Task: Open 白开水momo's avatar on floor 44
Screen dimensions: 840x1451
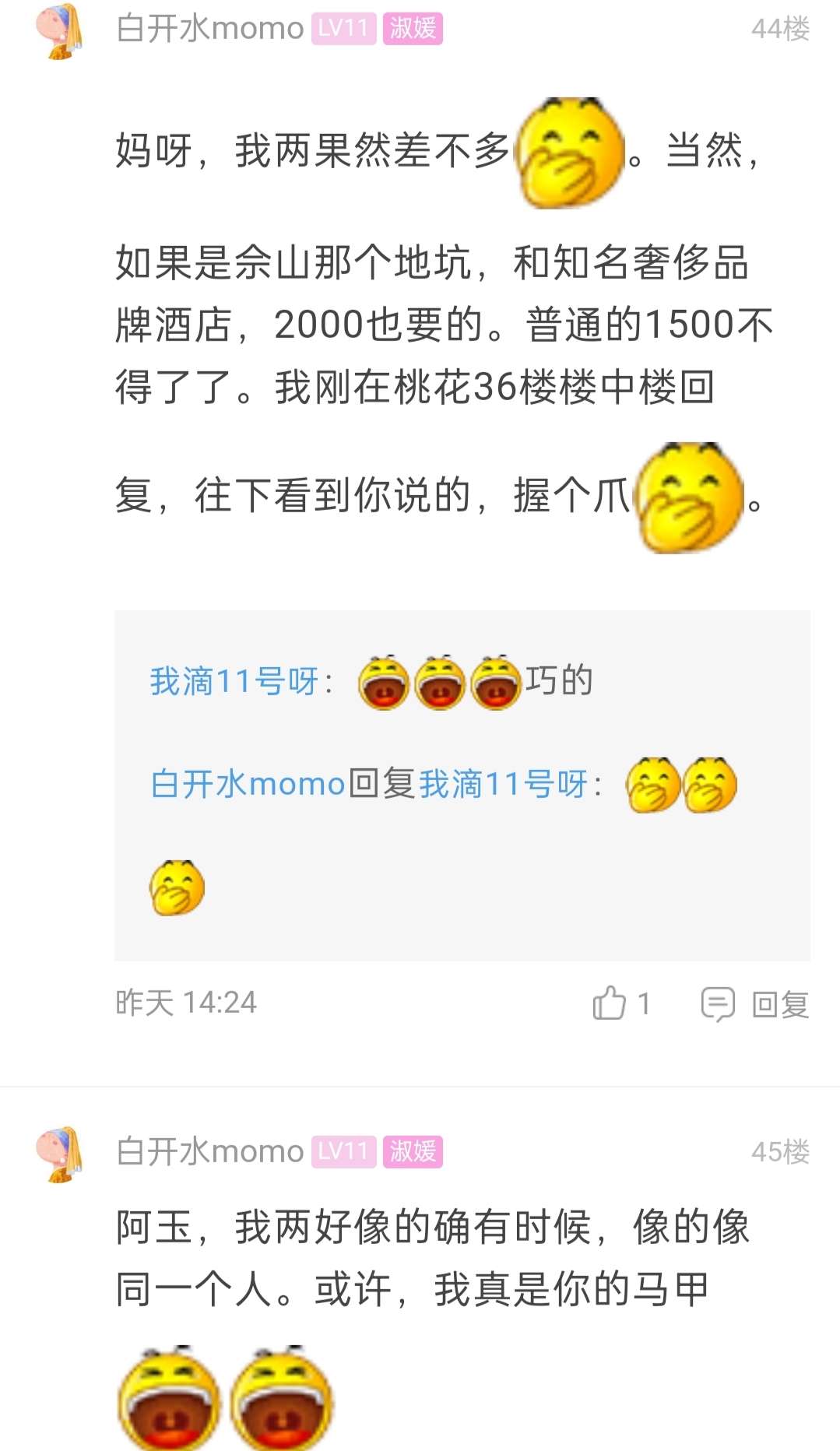Action: (59, 31)
